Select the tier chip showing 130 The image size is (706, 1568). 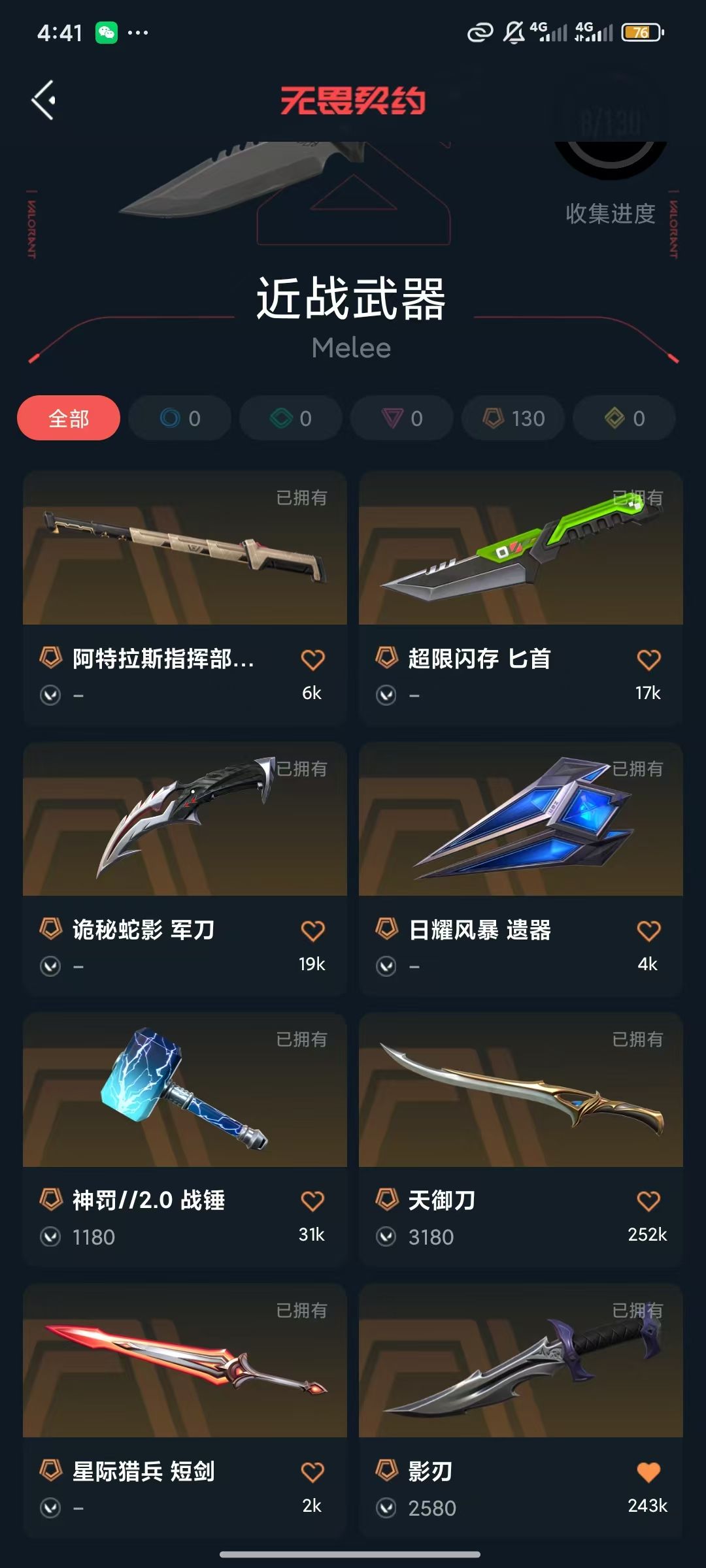[x=513, y=418]
